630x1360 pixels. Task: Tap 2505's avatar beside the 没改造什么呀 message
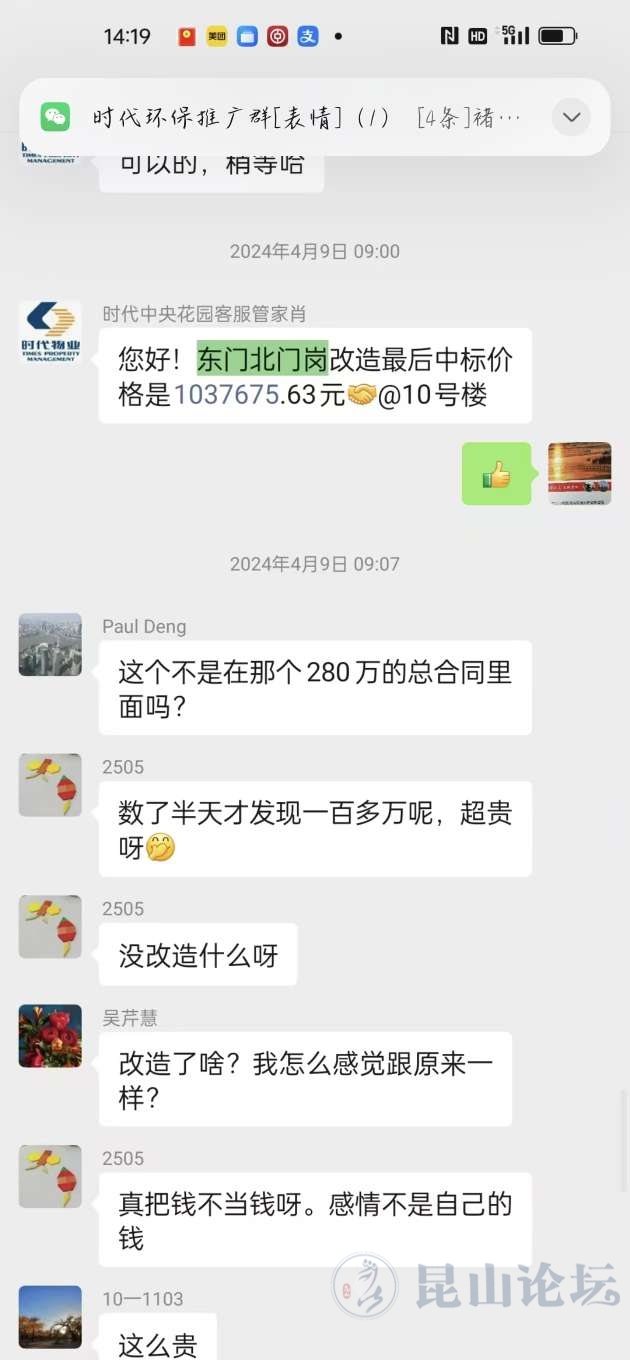(x=50, y=927)
